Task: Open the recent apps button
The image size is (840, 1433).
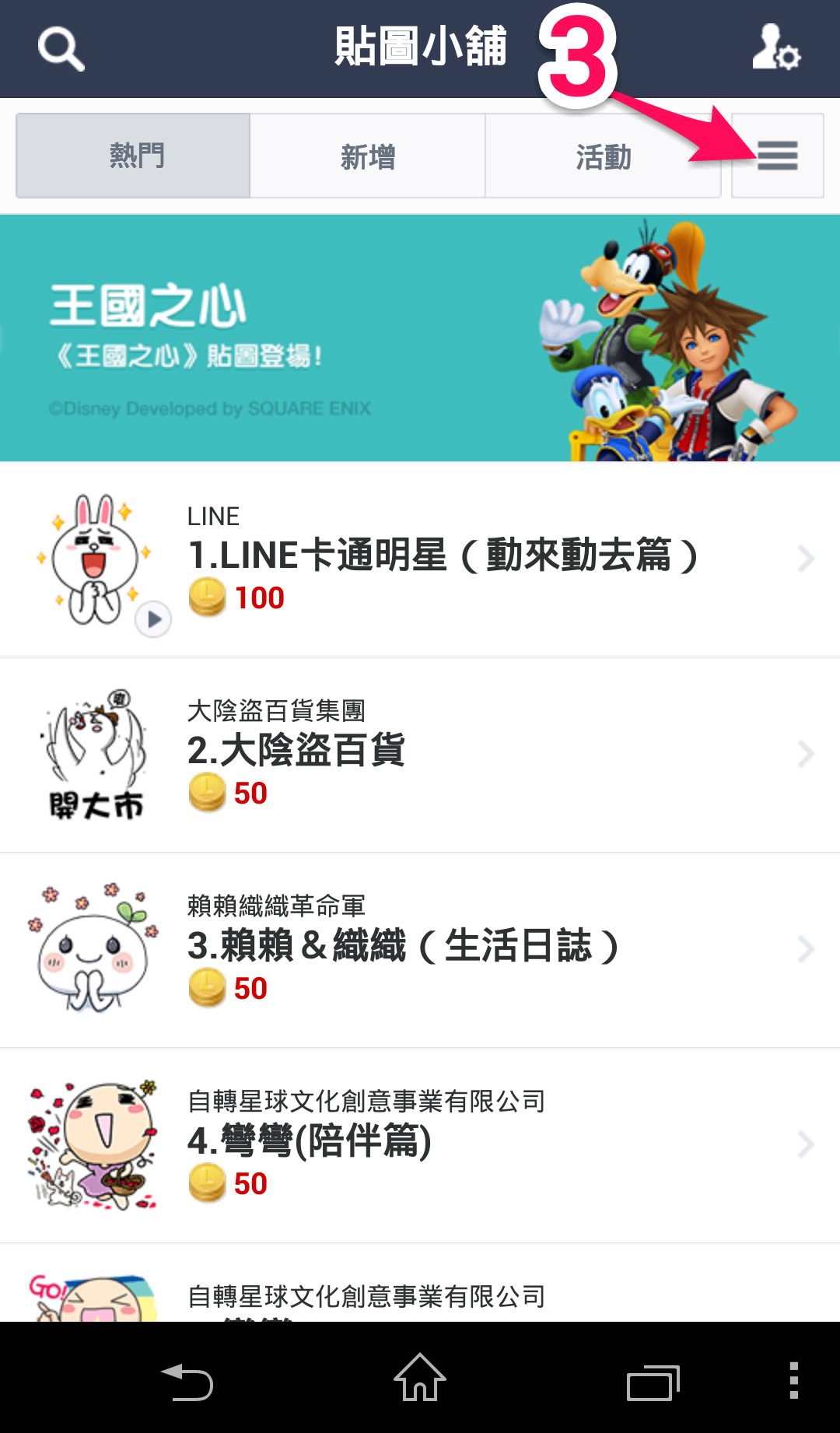Action: click(x=653, y=1382)
